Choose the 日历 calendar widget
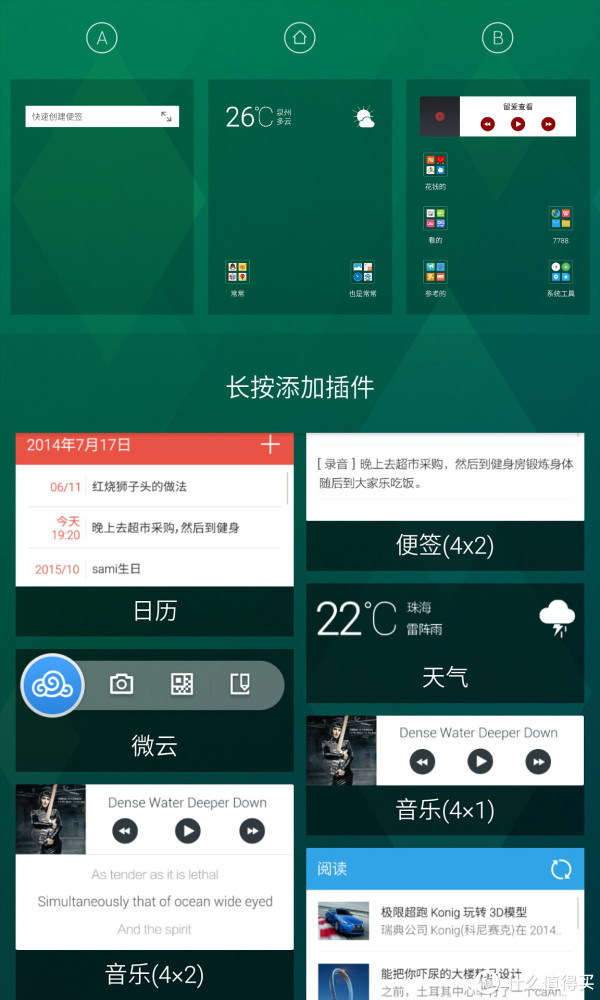This screenshot has width=600, height=1000. point(154,535)
